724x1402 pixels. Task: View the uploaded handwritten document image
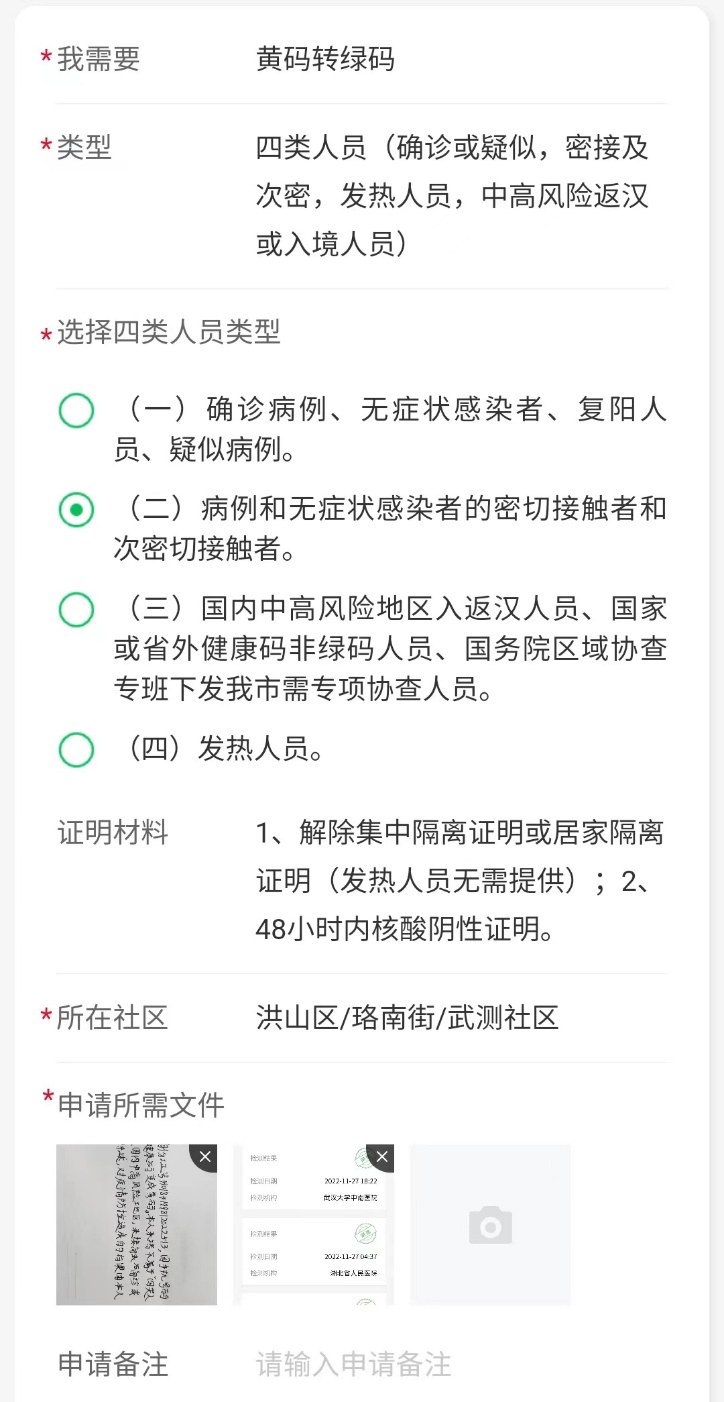[130, 1235]
